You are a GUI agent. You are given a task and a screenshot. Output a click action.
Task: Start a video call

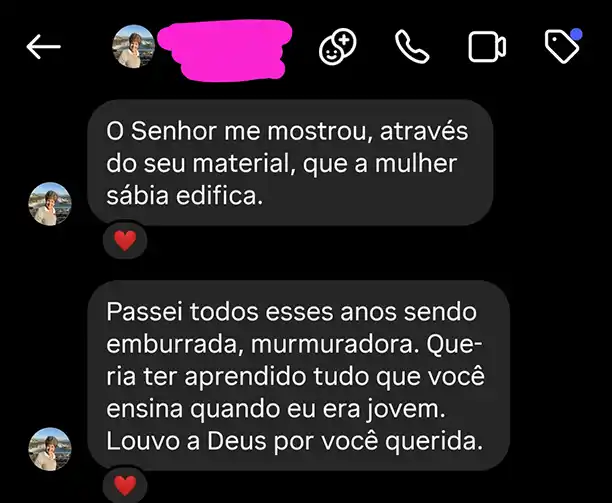486,47
